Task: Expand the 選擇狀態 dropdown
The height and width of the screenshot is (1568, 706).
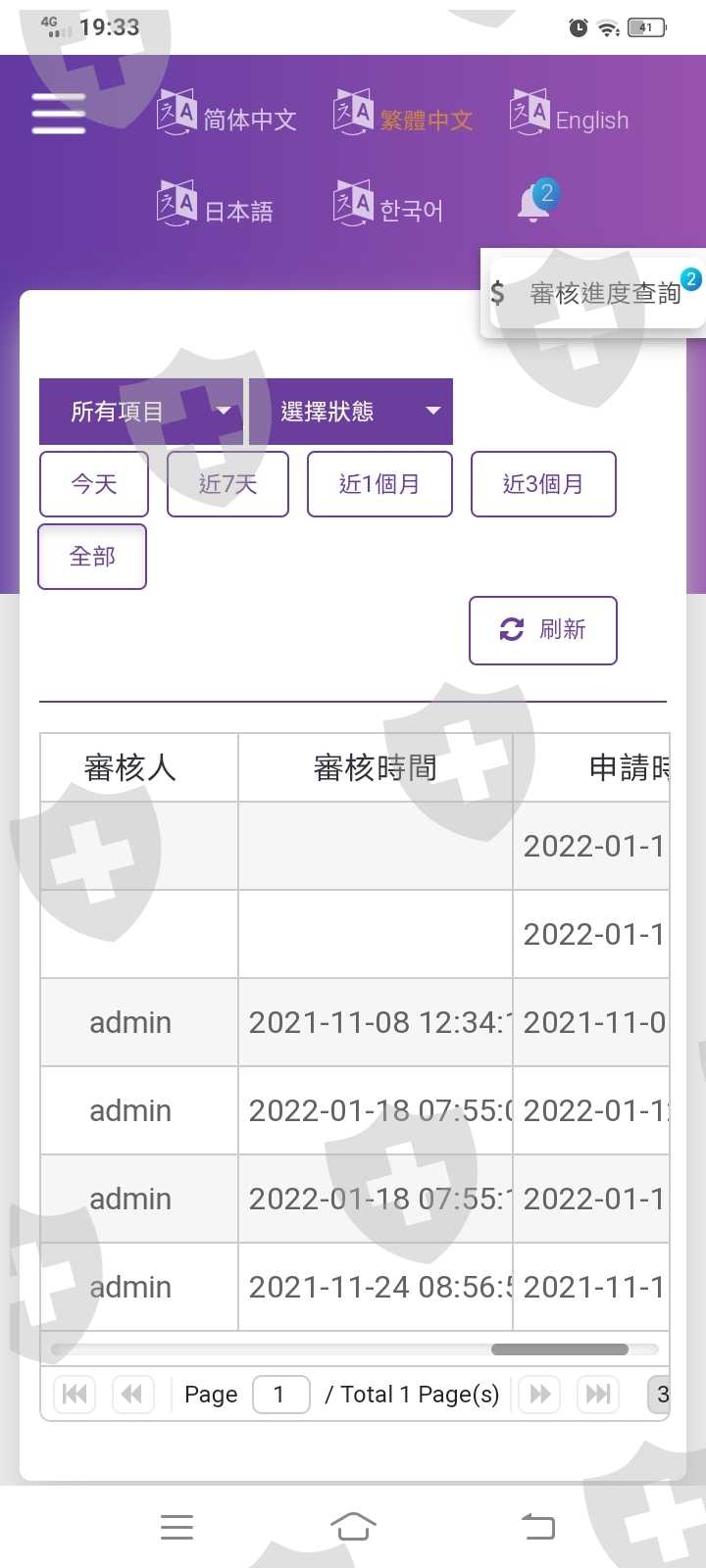Action: coord(351,412)
